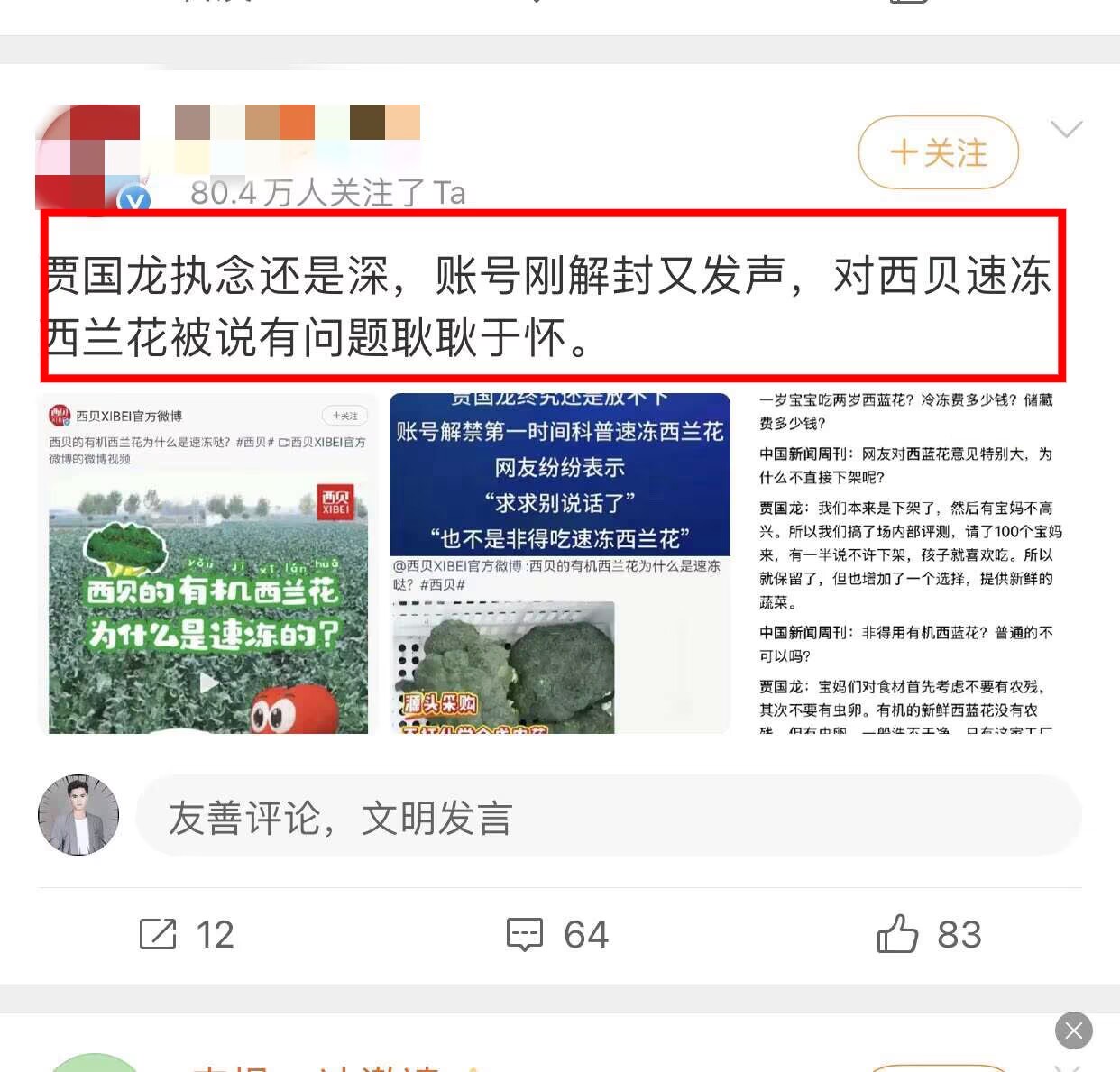This screenshot has width=1120, height=1072.
Task: View the blue 账号解禁 headline image
Action: click(559, 563)
